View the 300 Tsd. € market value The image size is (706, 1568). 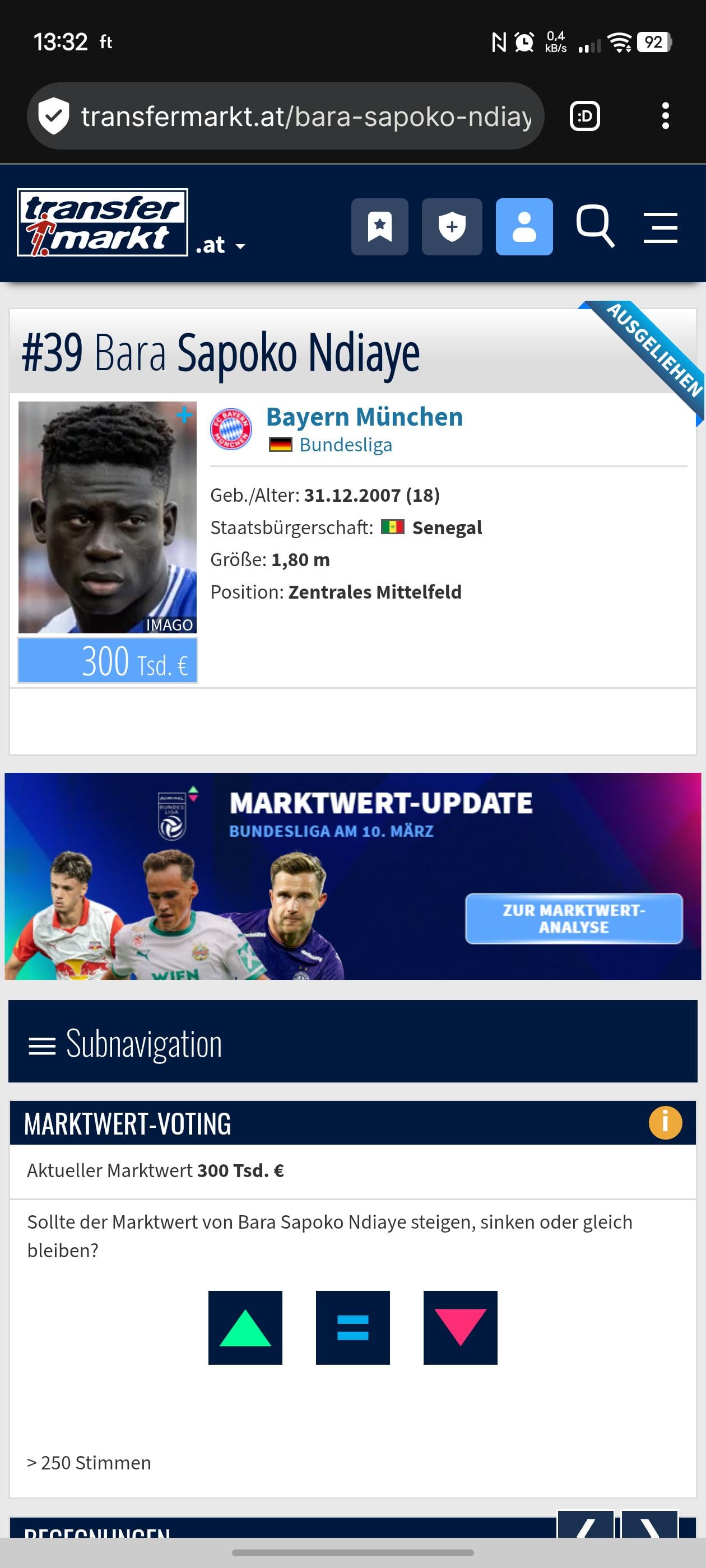coord(108,661)
